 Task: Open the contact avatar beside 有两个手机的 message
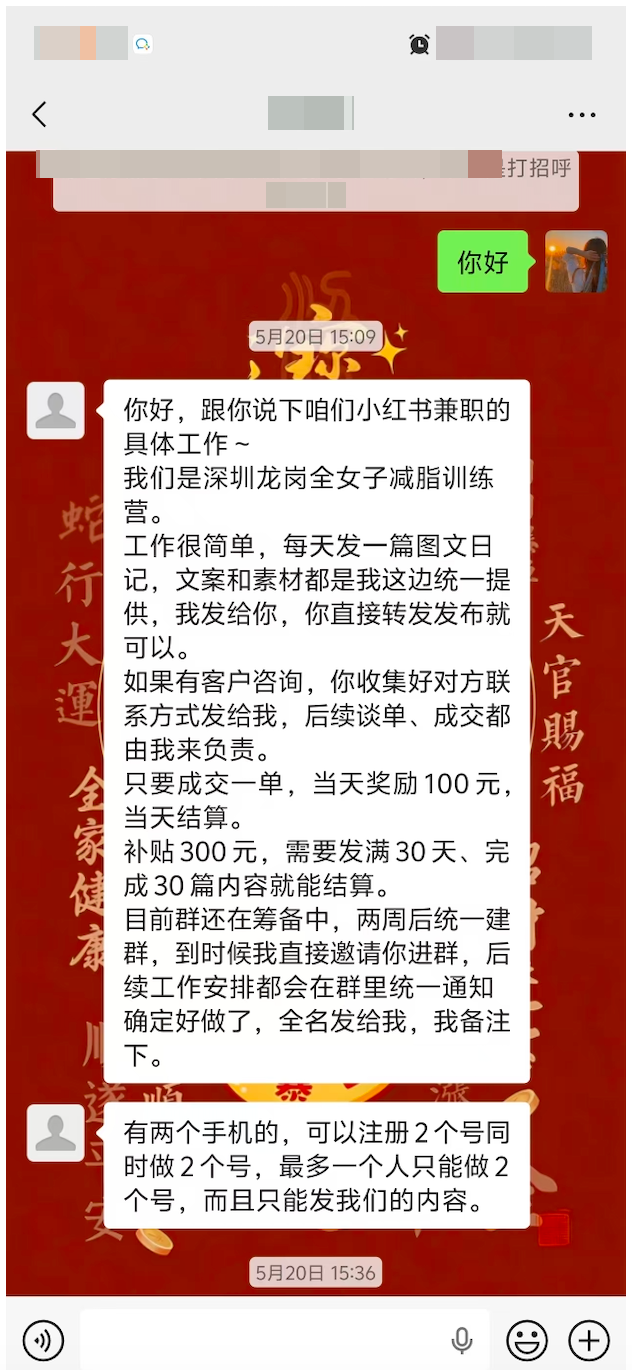(55, 1133)
